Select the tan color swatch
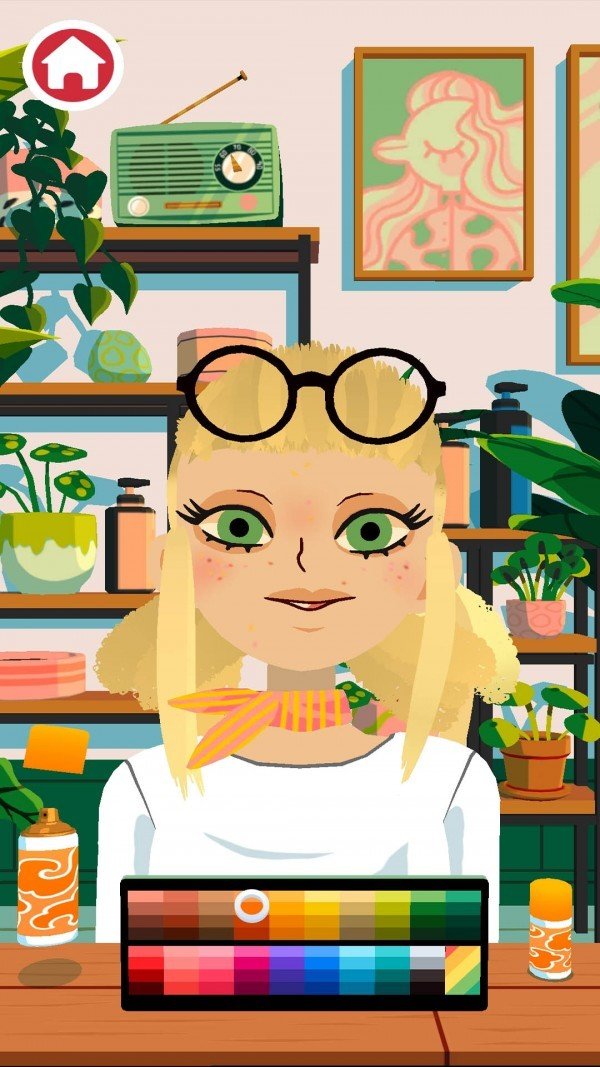The height and width of the screenshot is (1067, 600). click(357, 915)
